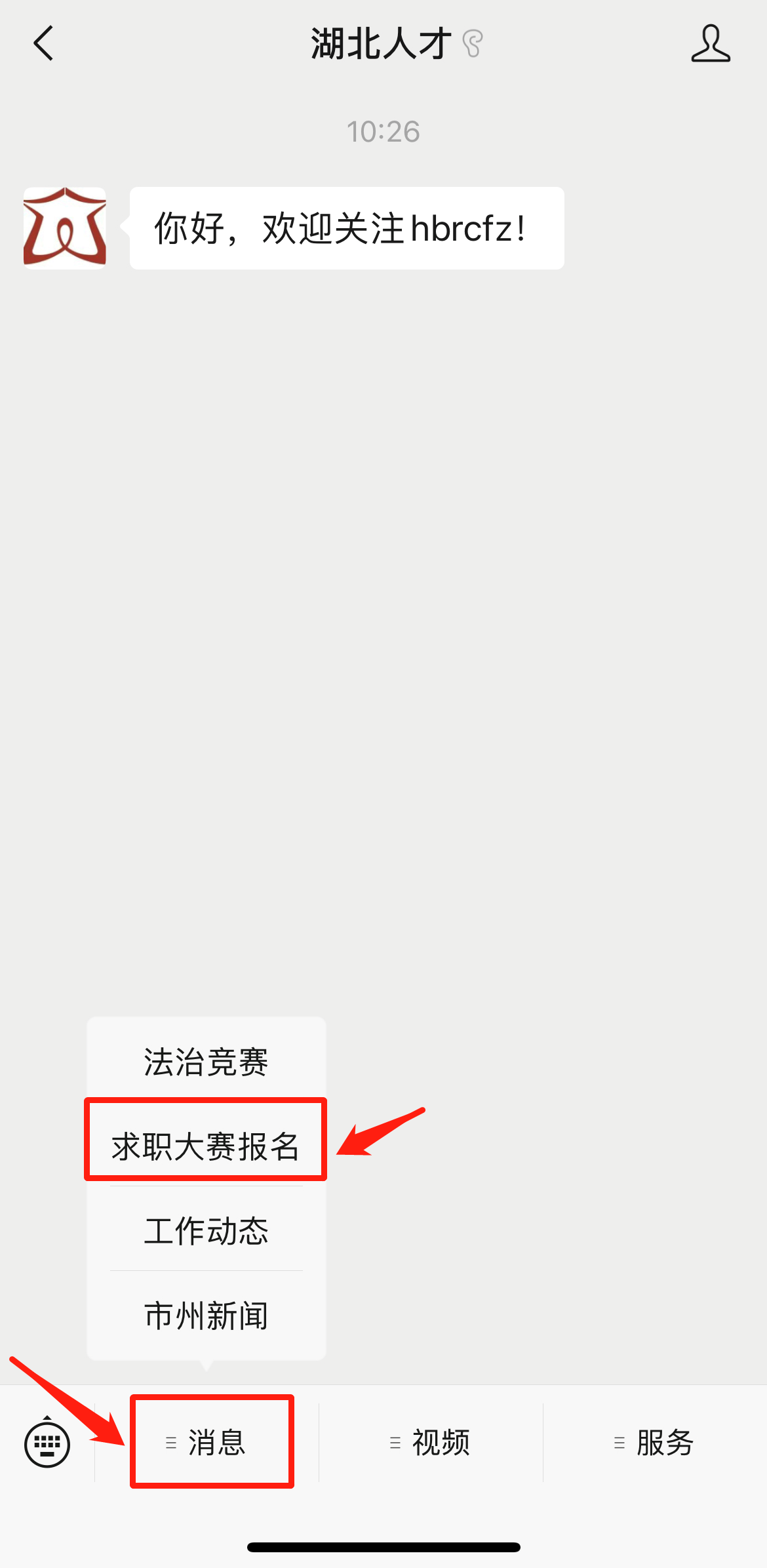Expand the 服务 bottom menu

pyautogui.click(x=654, y=1442)
